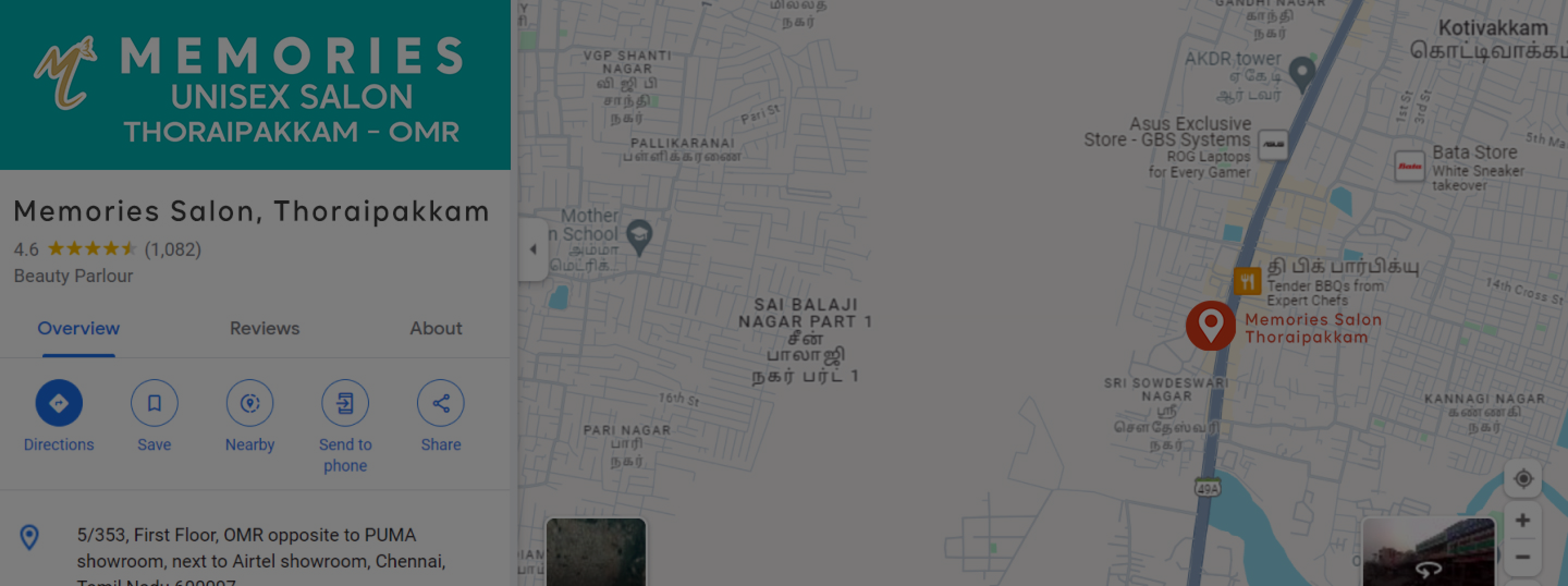Switch to the Reviews tab
This screenshot has width=1568, height=586.
pyautogui.click(x=264, y=328)
